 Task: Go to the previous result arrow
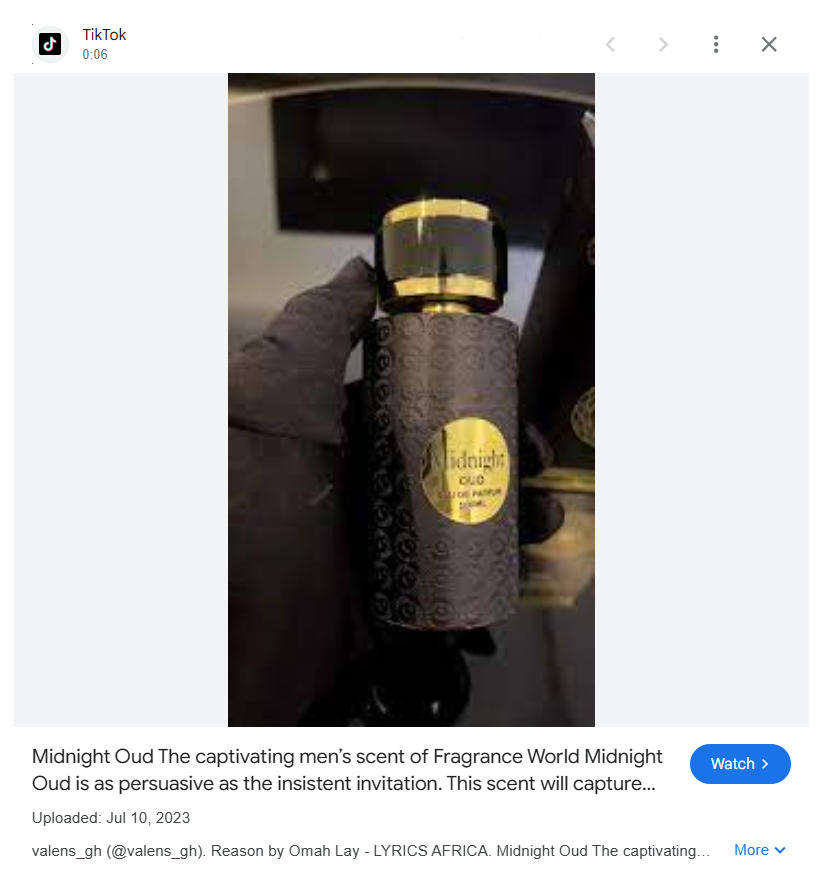point(610,44)
